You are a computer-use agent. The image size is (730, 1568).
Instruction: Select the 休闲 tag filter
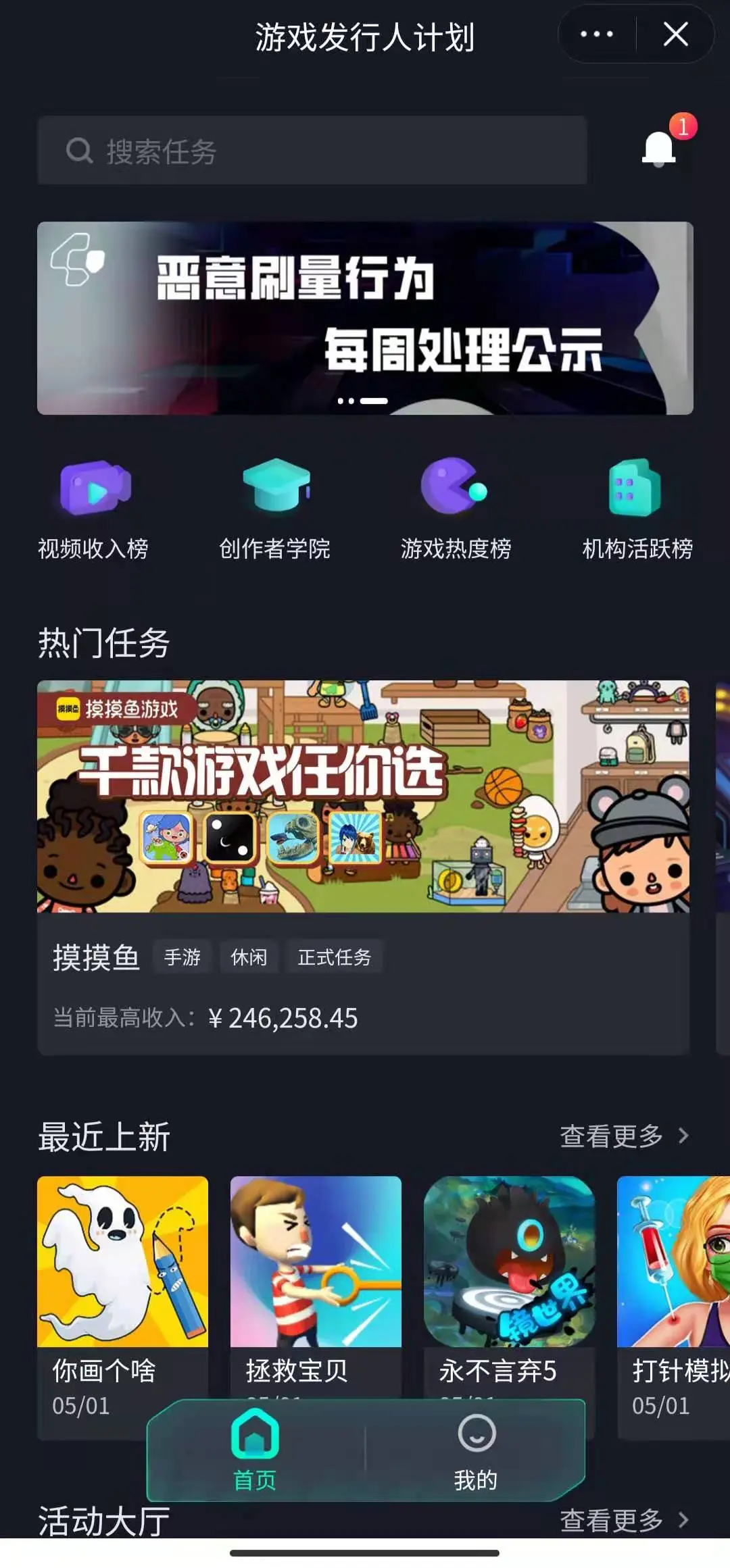point(250,957)
